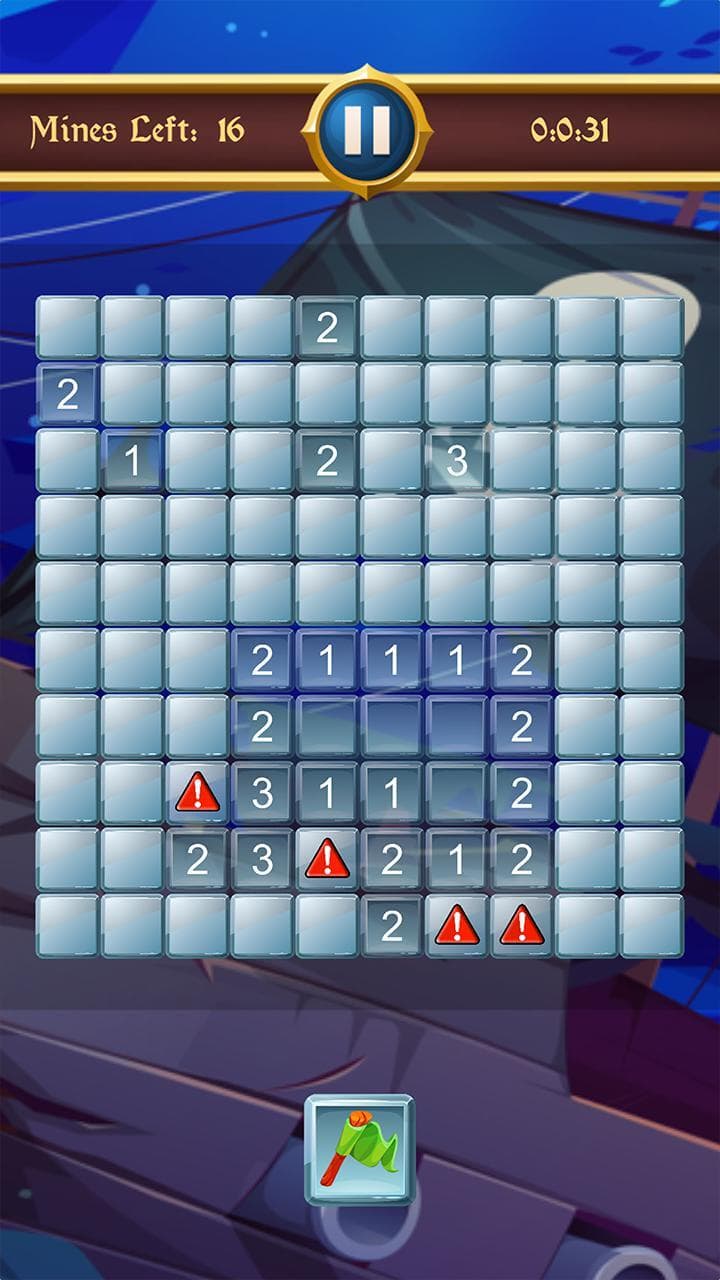Uncover the tile between the 2 and 3

point(392,460)
